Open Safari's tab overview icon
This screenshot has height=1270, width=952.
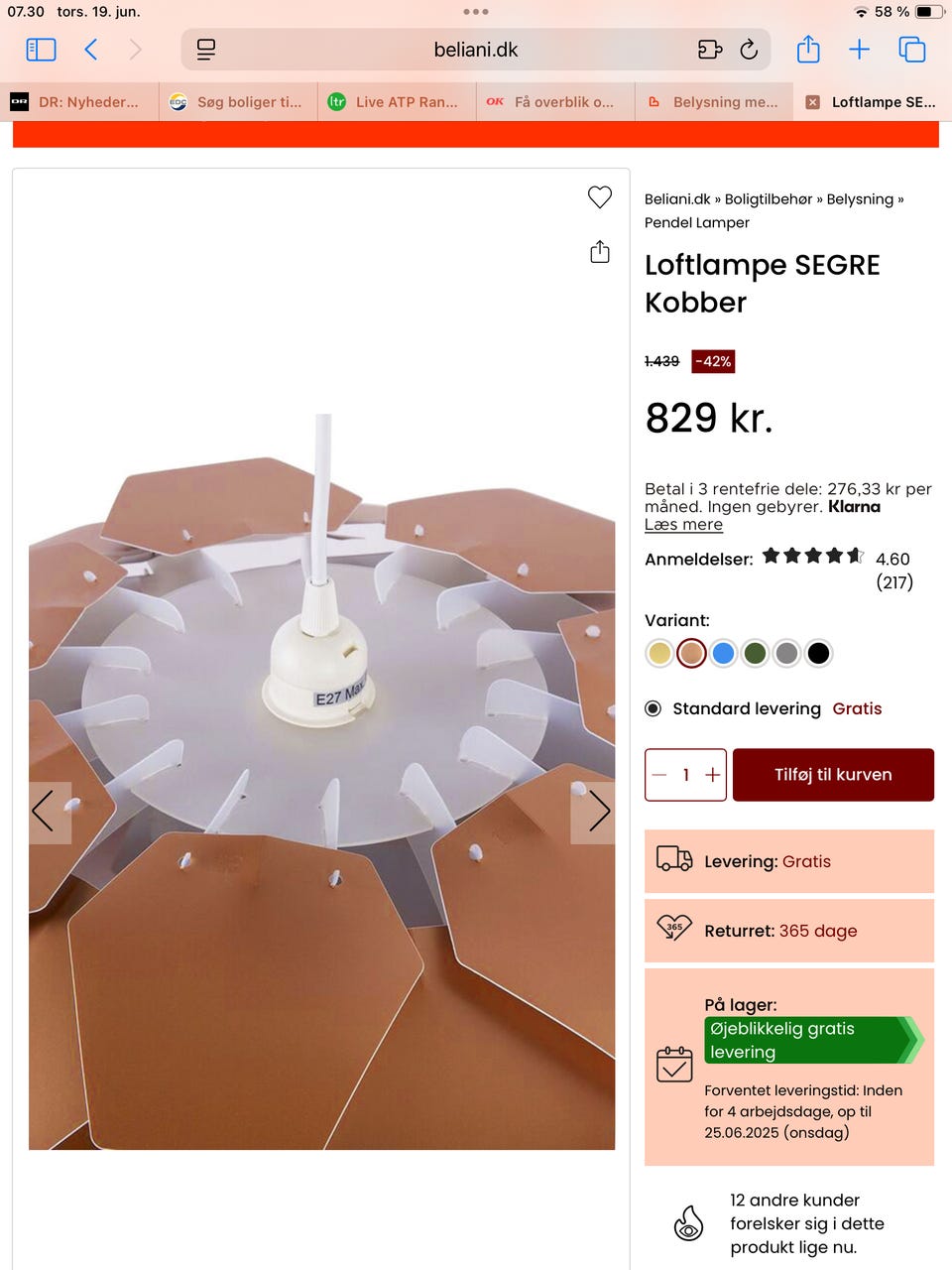pos(911,49)
